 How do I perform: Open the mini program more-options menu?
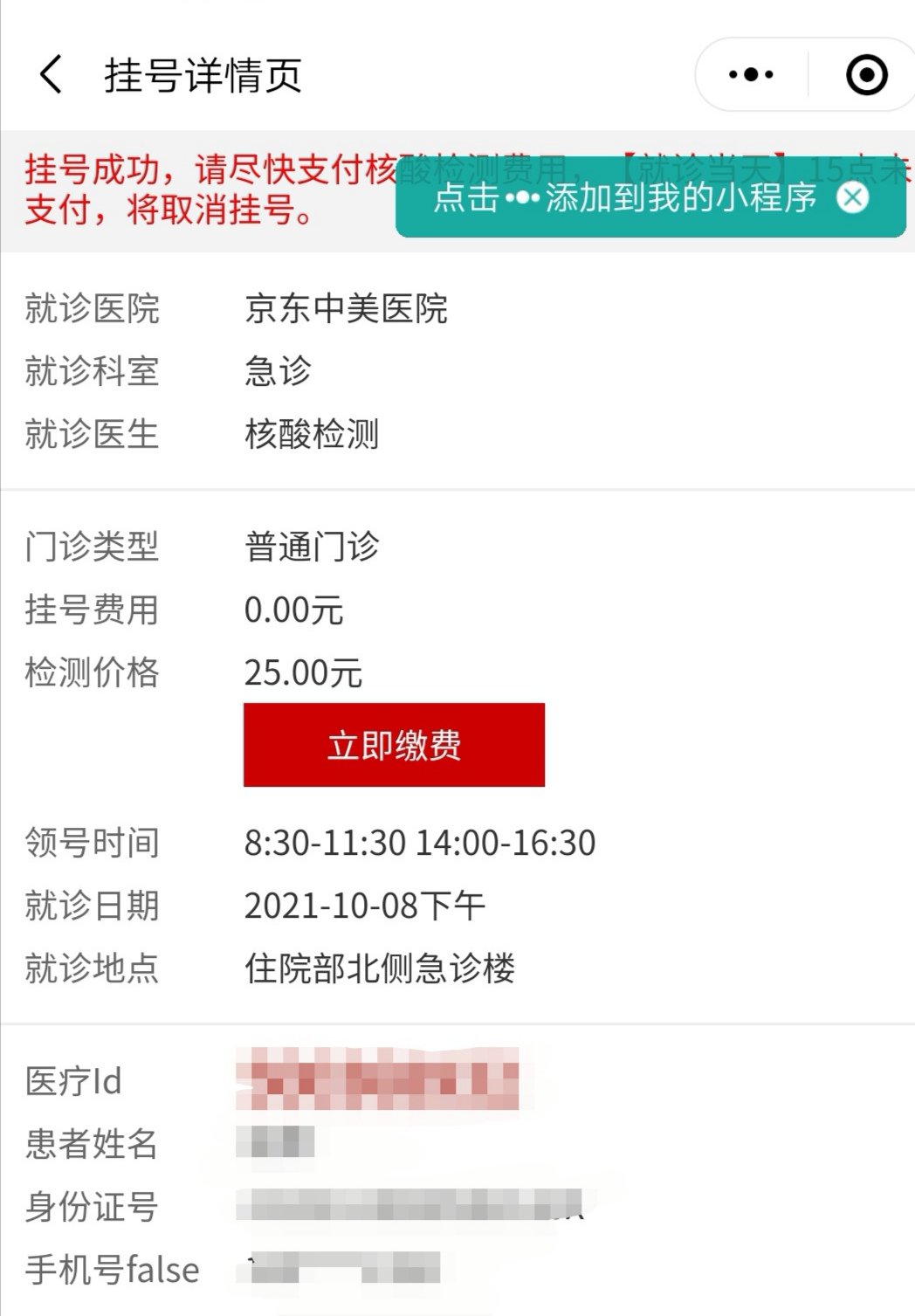751,75
